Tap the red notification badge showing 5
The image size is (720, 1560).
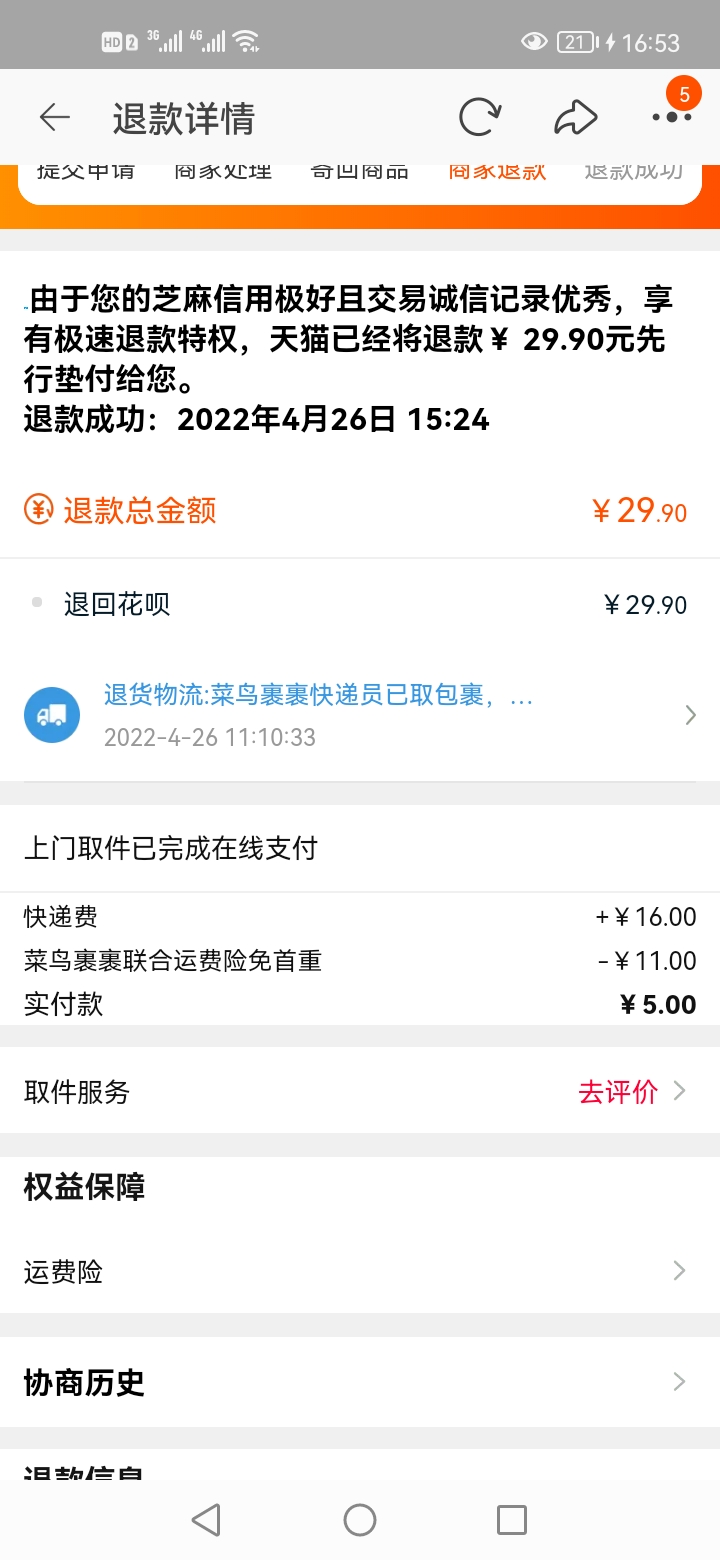684,93
